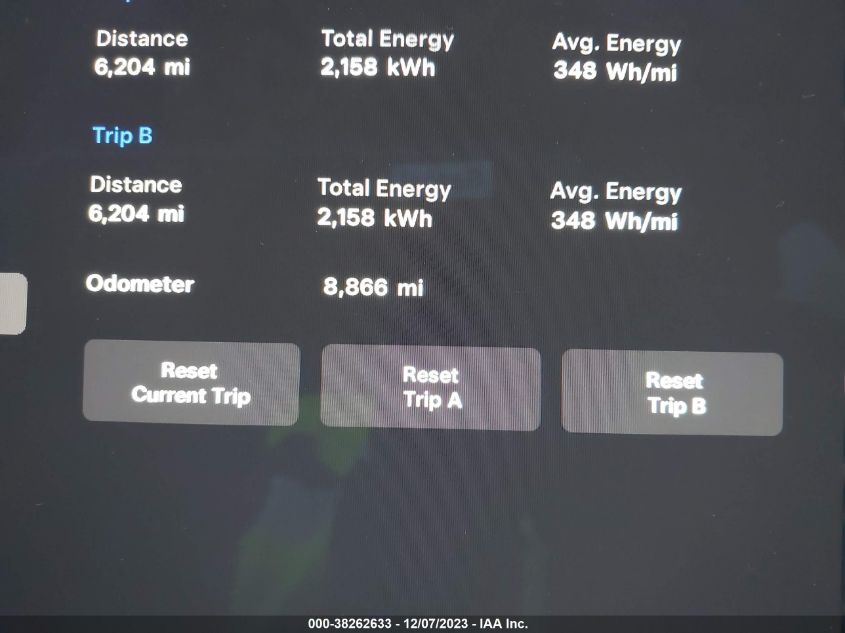Screen dimensions: 845x633
Task: Reset the Trip B statistics
Action: pyautogui.click(x=672, y=393)
